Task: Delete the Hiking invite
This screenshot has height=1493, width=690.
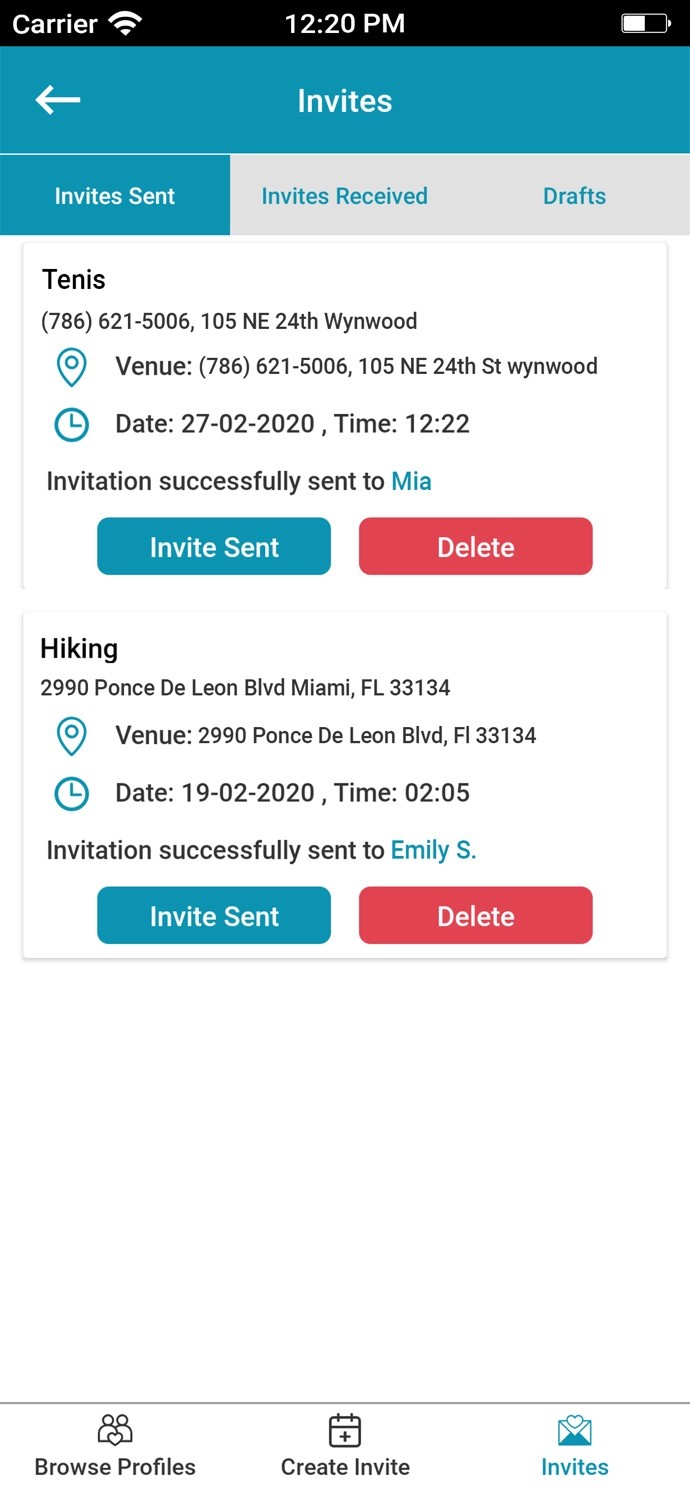Action: pyautogui.click(x=476, y=916)
